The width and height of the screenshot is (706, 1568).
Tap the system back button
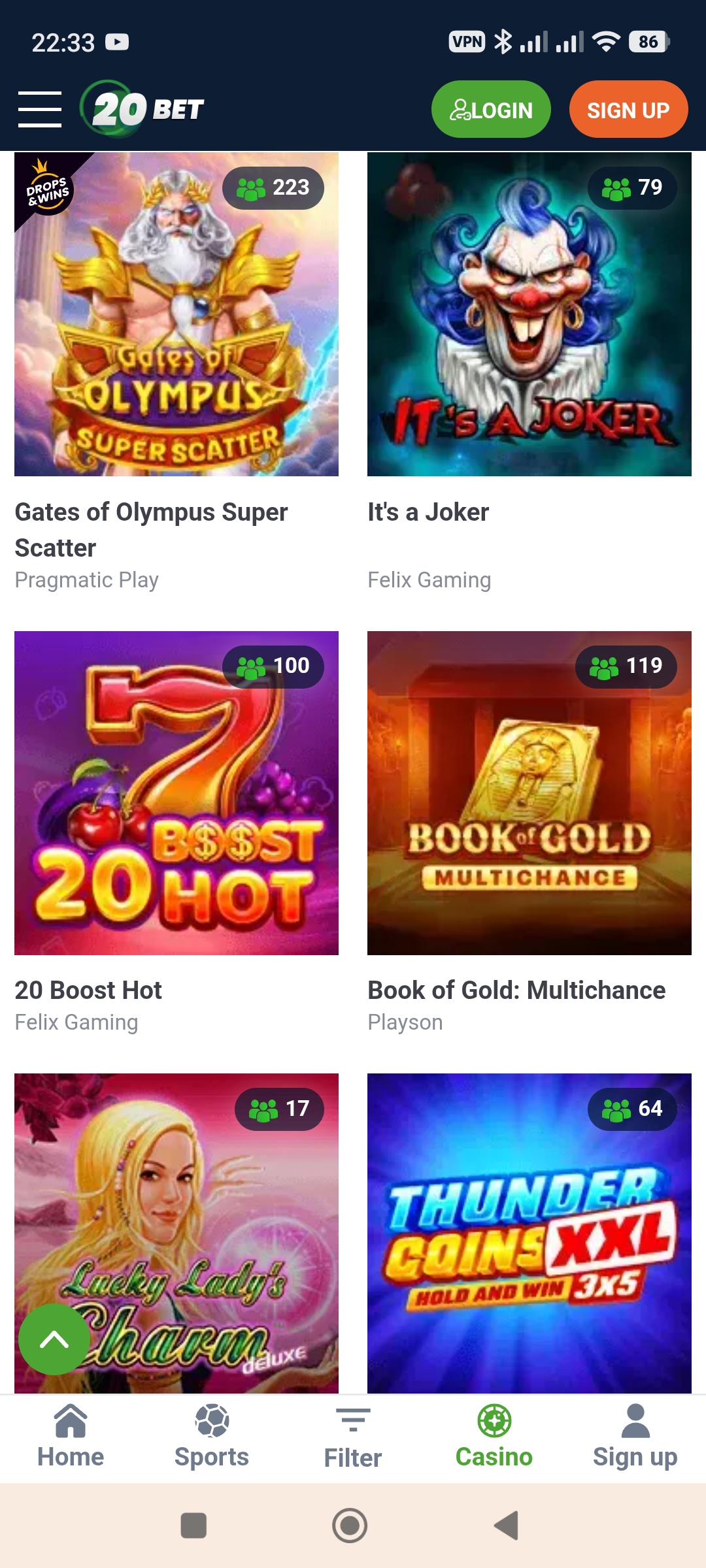pos(507,1526)
